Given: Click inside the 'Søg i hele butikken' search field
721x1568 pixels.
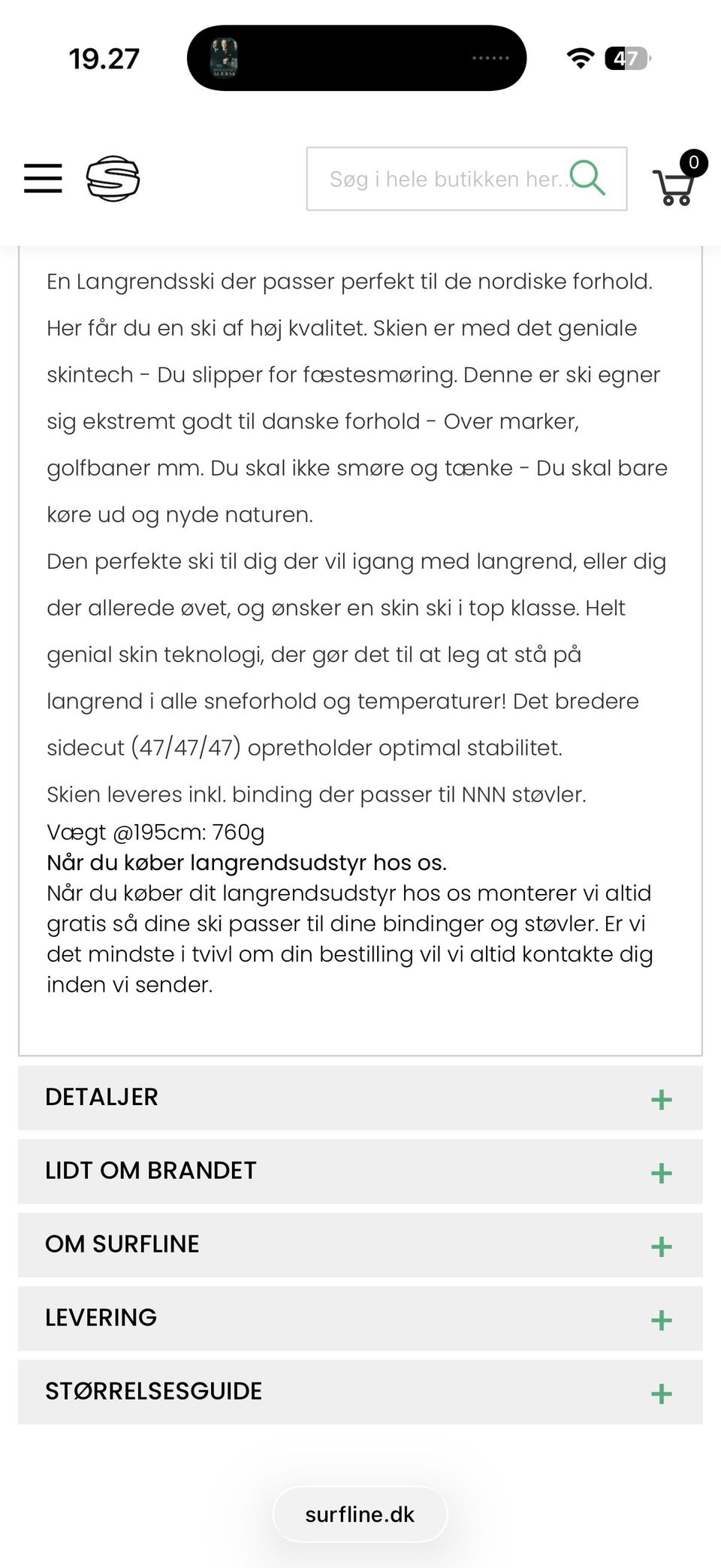Looking at the screenshot, I should [436, 179].
